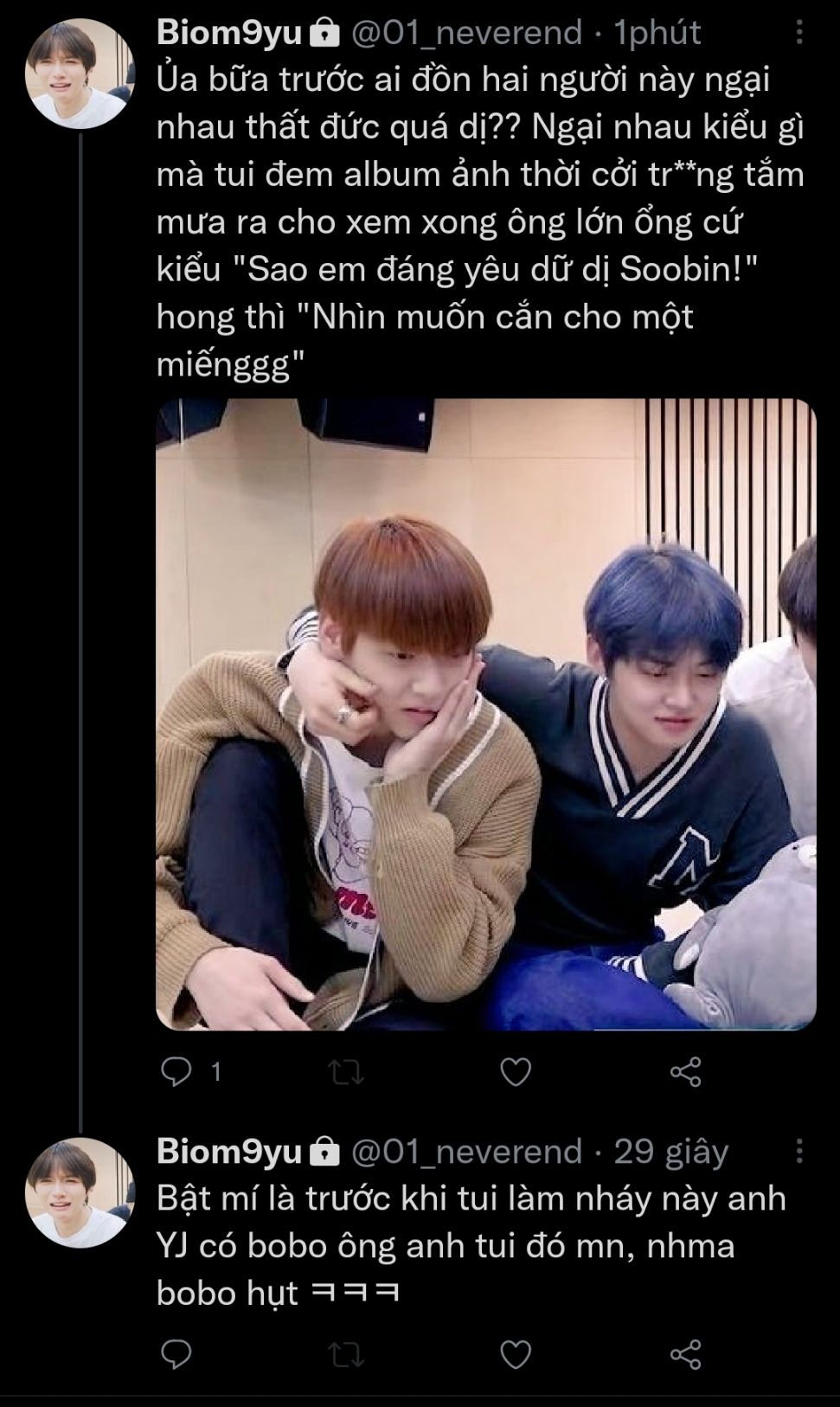Share the tweet posted 1phút ago
Screen dimensions: 840x1407
pos(685,1072)
